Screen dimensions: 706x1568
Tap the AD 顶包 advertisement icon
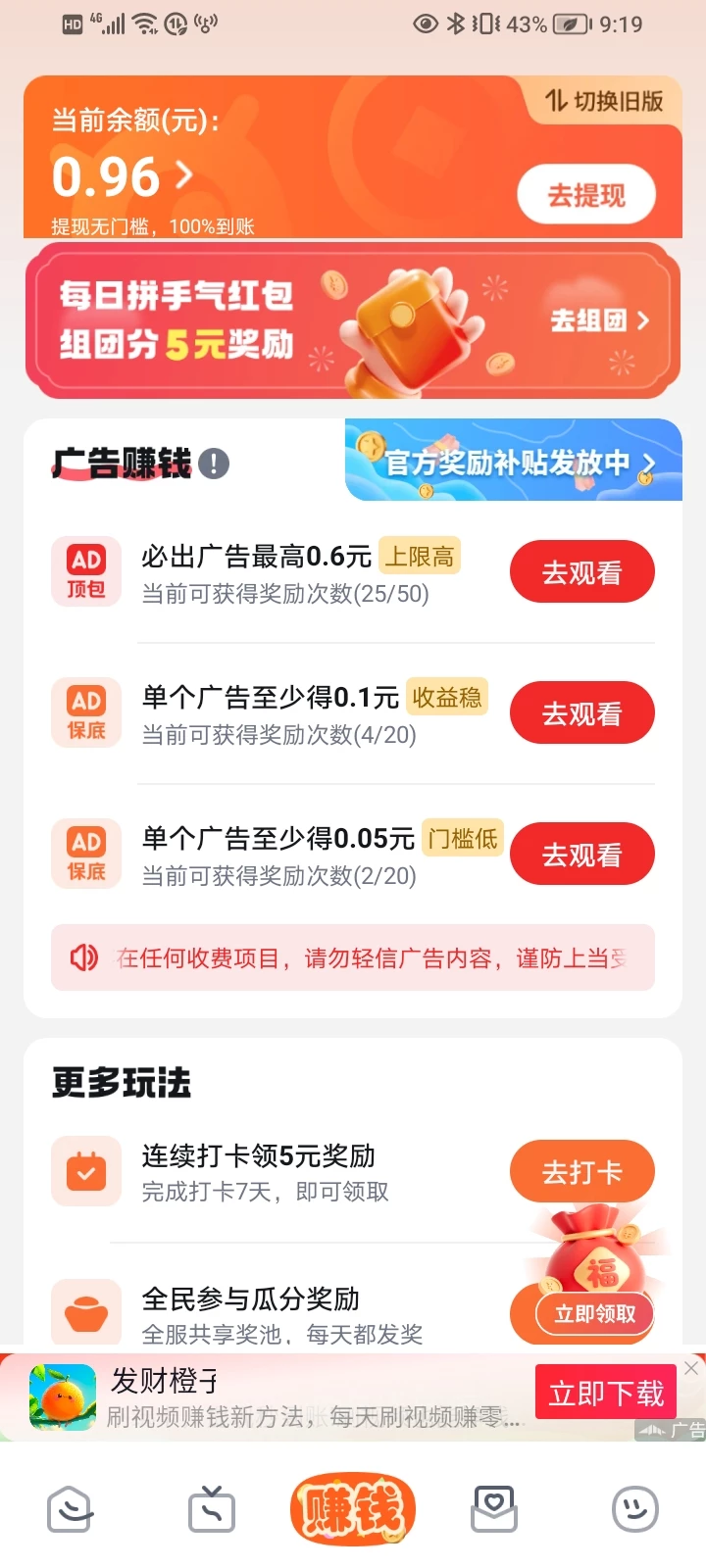tap(85, 571)
